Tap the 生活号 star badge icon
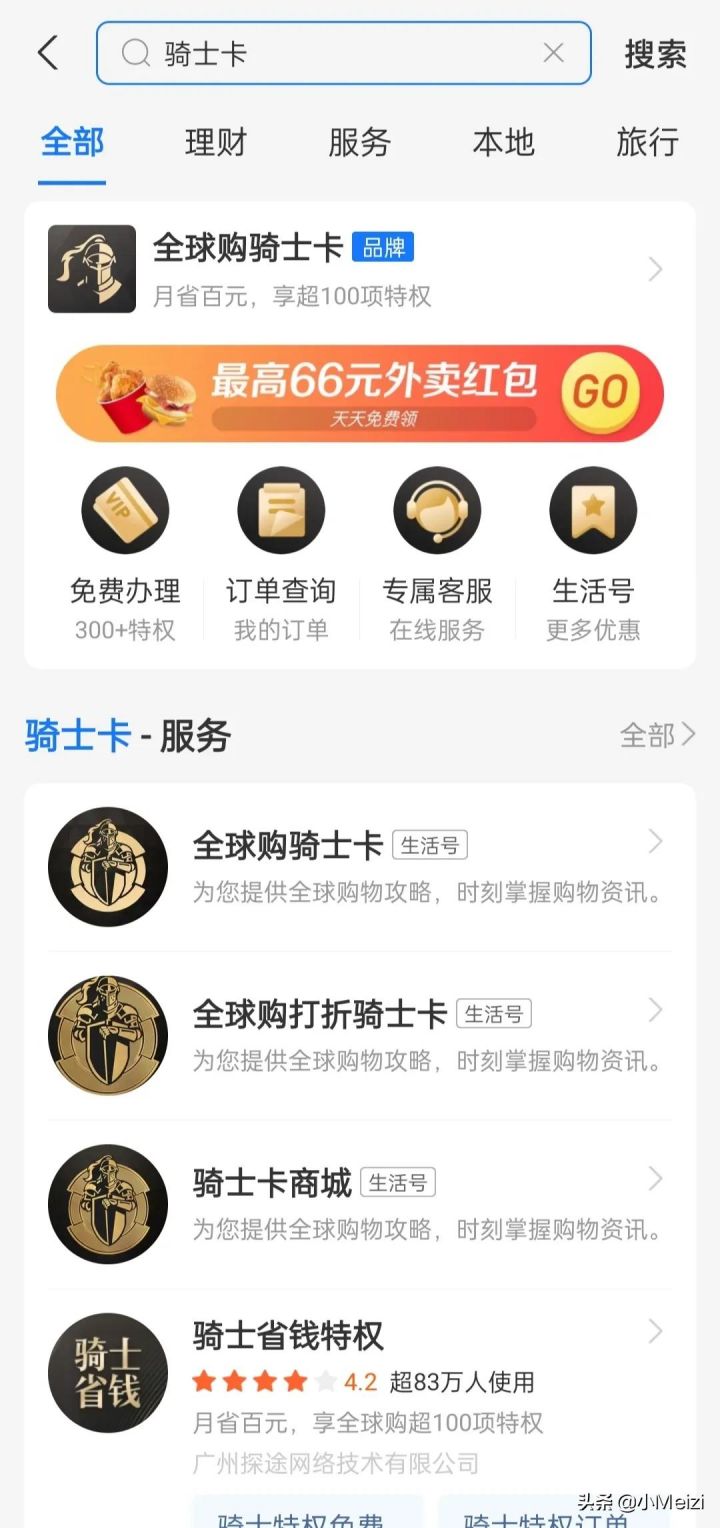Screen dimensions: 720x1528 [x=593, y=510]
